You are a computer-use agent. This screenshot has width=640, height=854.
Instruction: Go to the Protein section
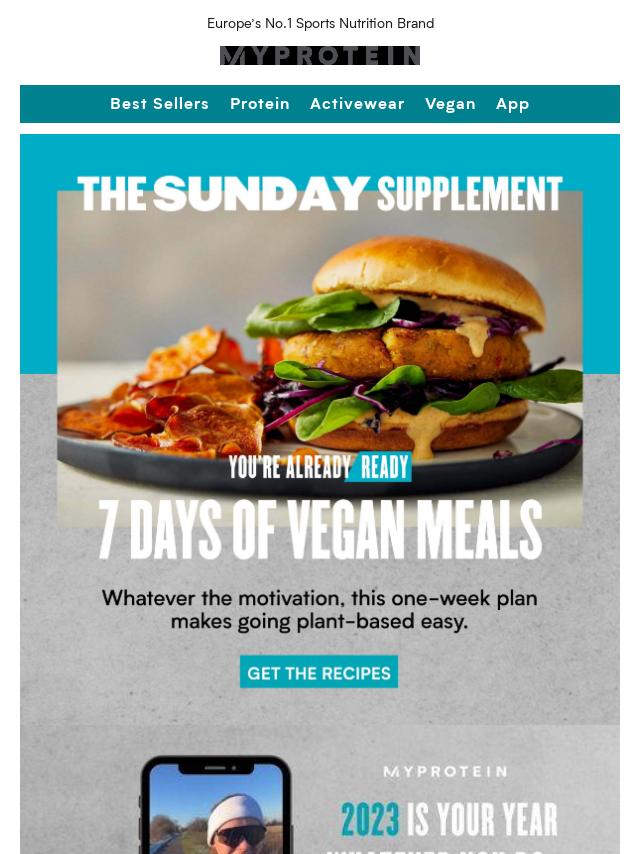pos(260,104)
